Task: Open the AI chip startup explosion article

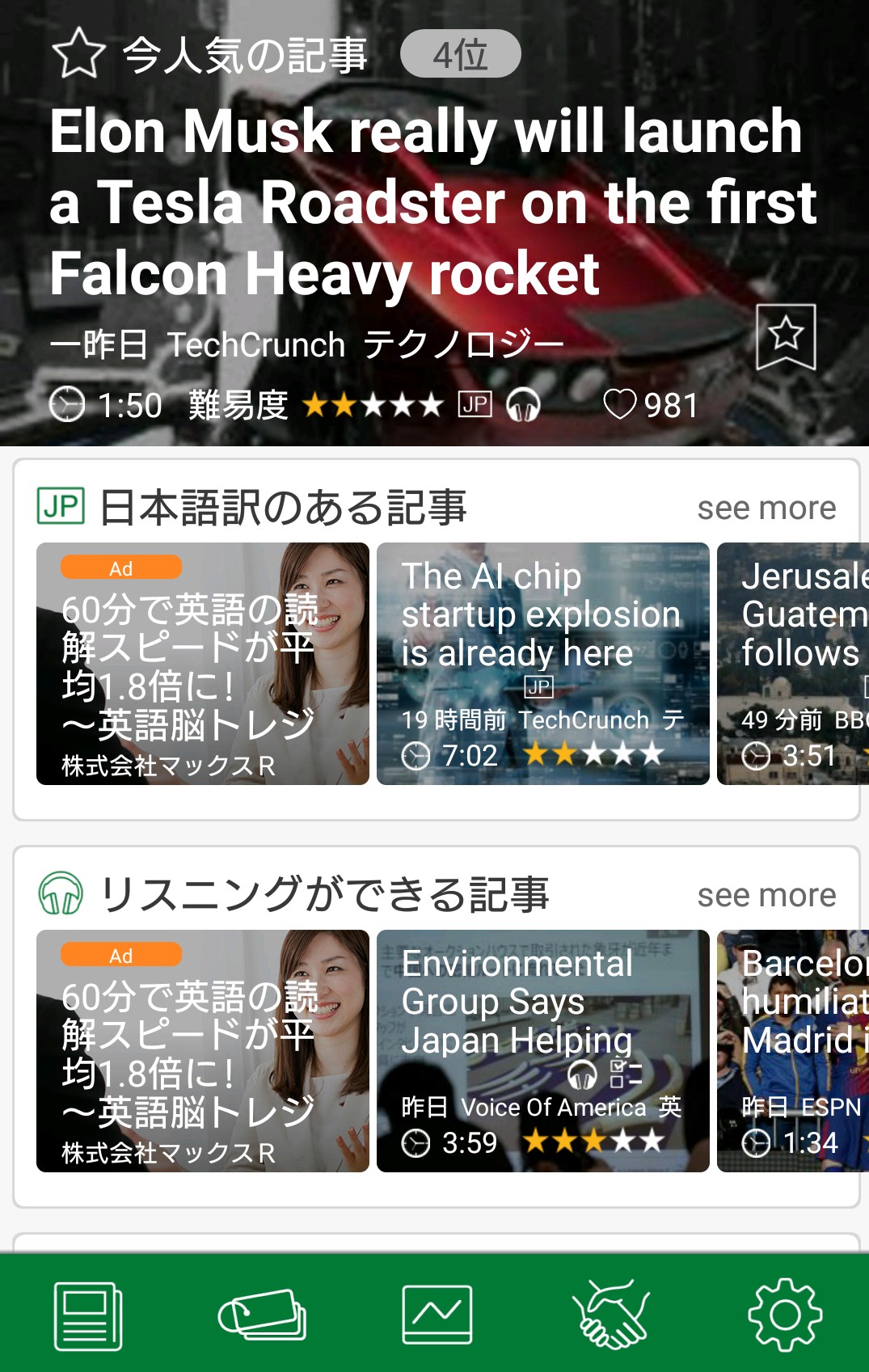Action: click(x=542, y=663)
